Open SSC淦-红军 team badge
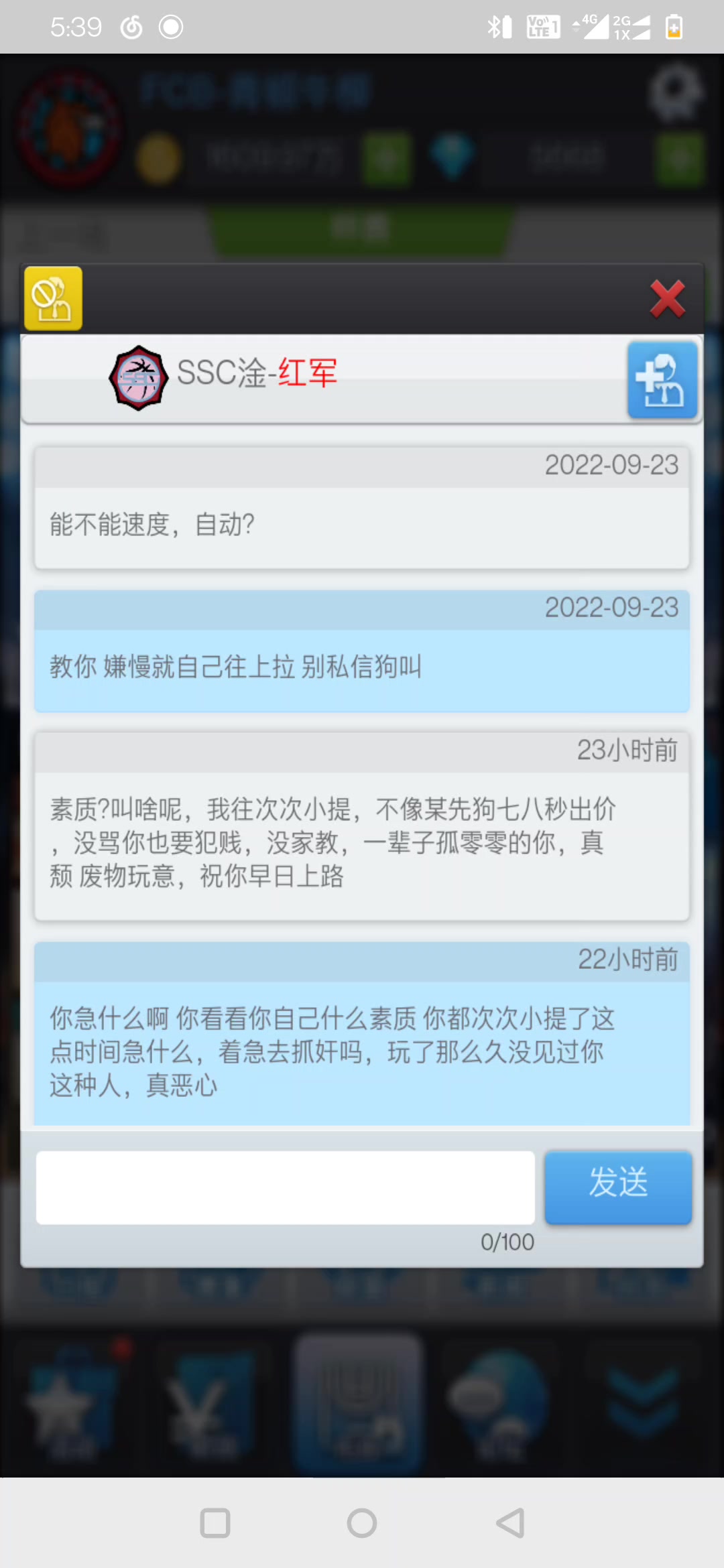Screen dimensions: 724x1568 click(138, 378)
